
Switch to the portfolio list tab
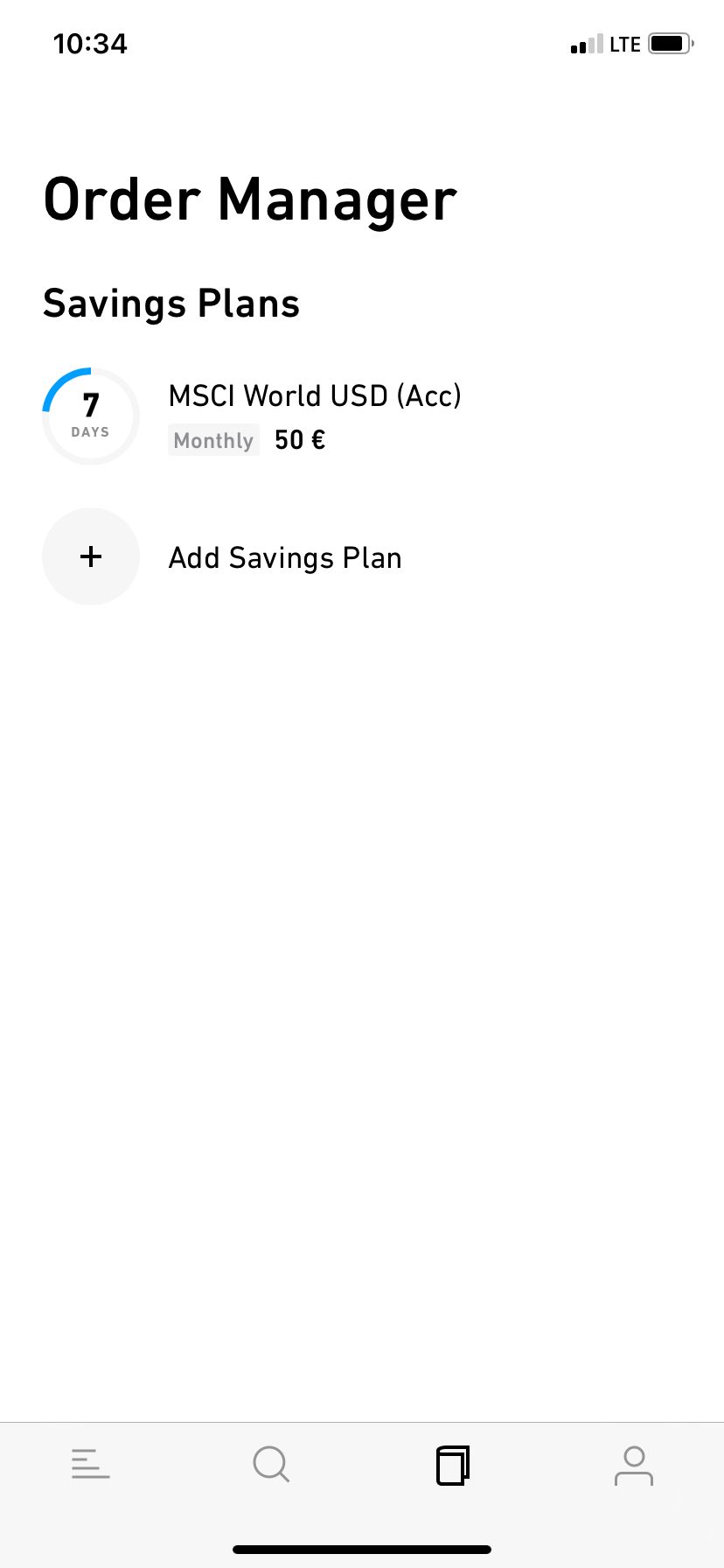(91, 1464)
